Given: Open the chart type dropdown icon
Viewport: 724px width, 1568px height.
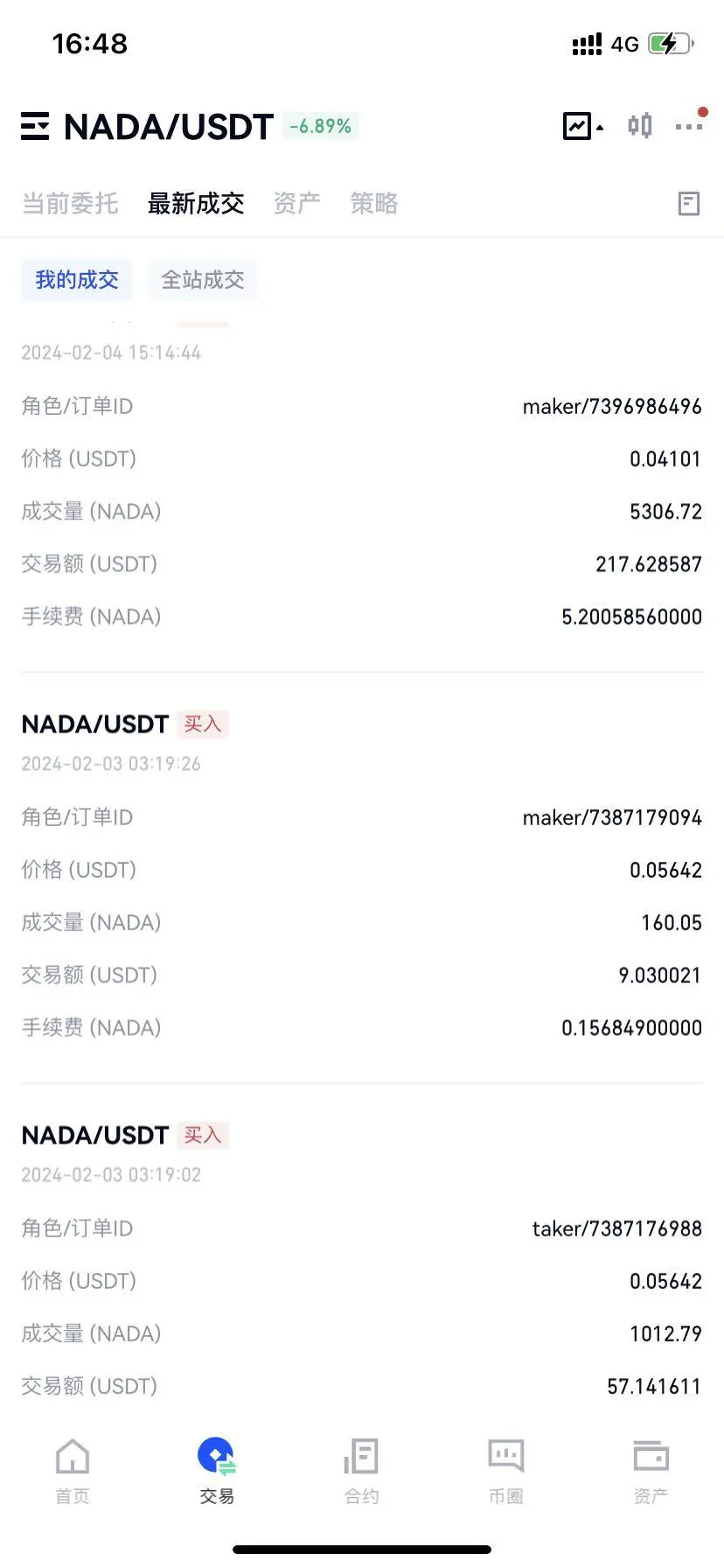Looking at the screenshot, I should coord(582,126).
